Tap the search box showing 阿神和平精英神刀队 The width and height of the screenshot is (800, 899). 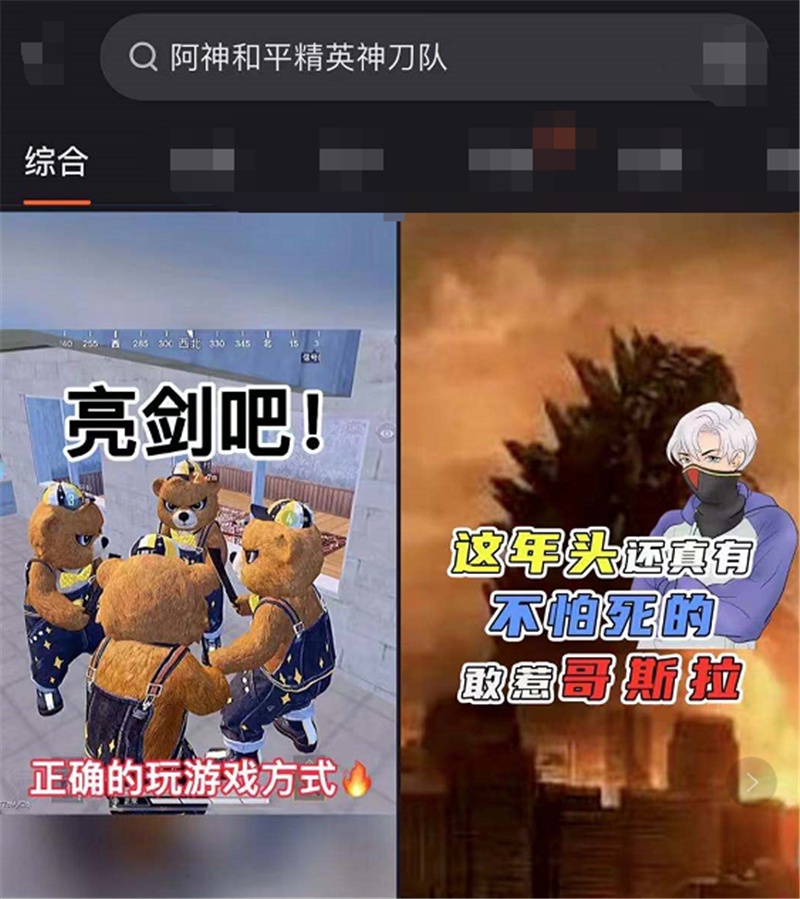click(x=400, y=57)
